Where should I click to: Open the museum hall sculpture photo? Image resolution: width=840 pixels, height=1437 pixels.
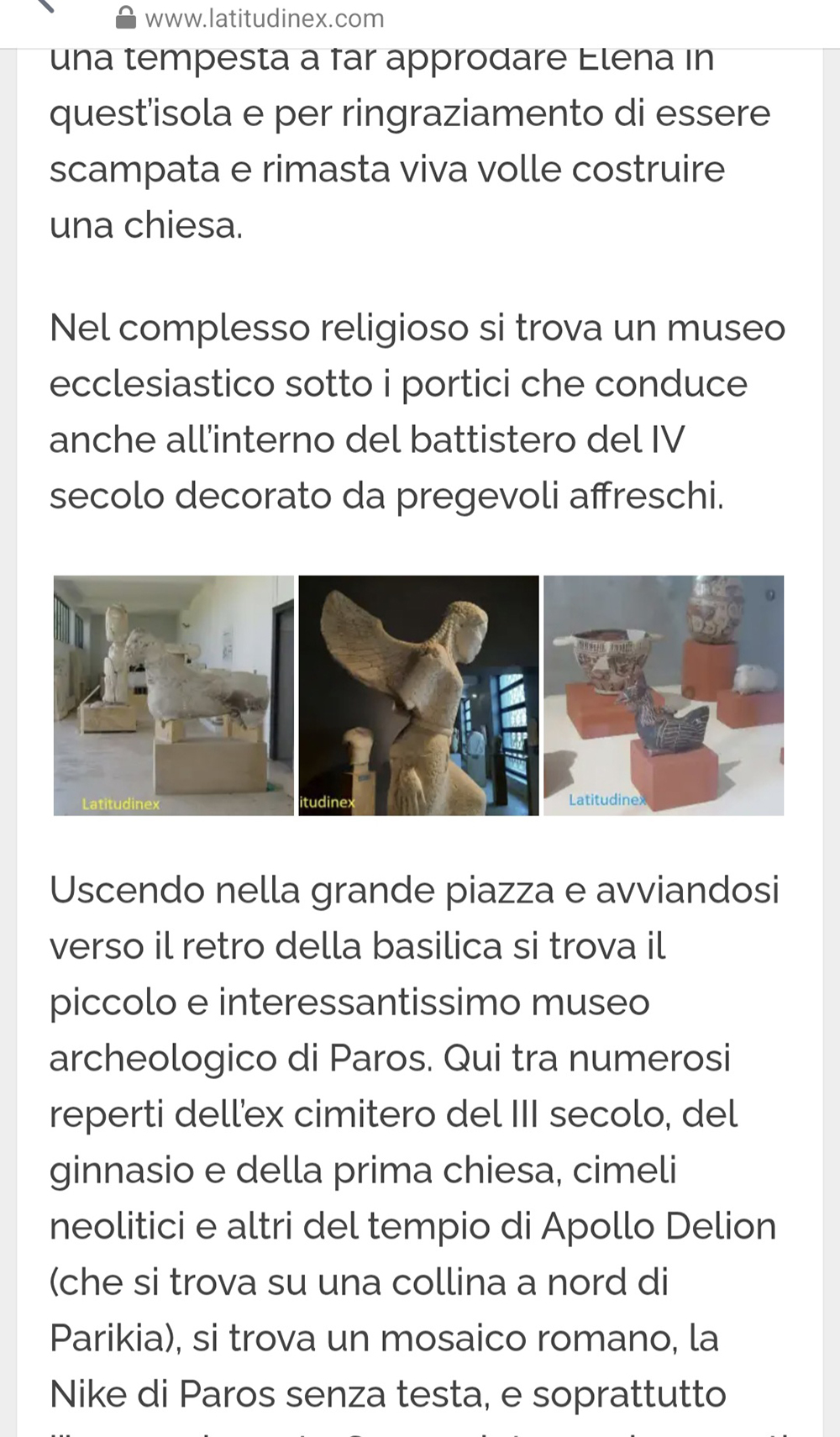[x=174, y=695]
